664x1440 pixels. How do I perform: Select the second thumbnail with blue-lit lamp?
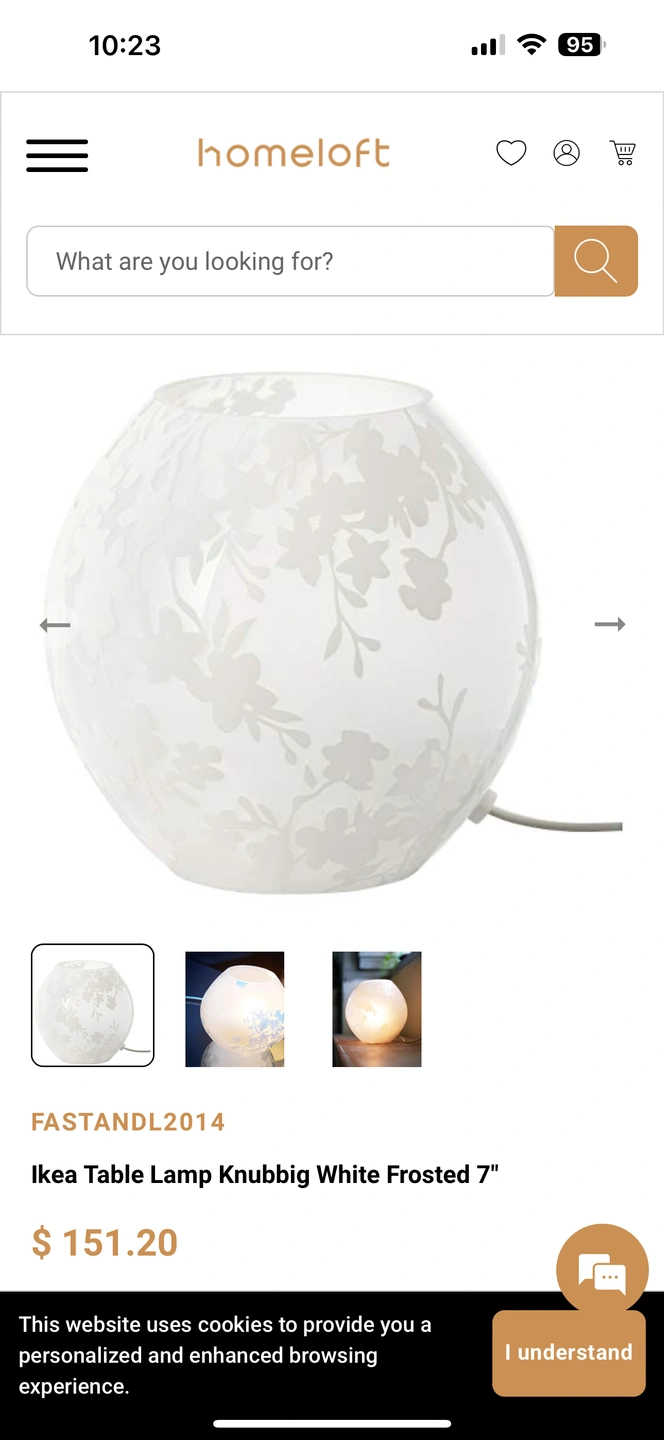tap(235, 1009)
